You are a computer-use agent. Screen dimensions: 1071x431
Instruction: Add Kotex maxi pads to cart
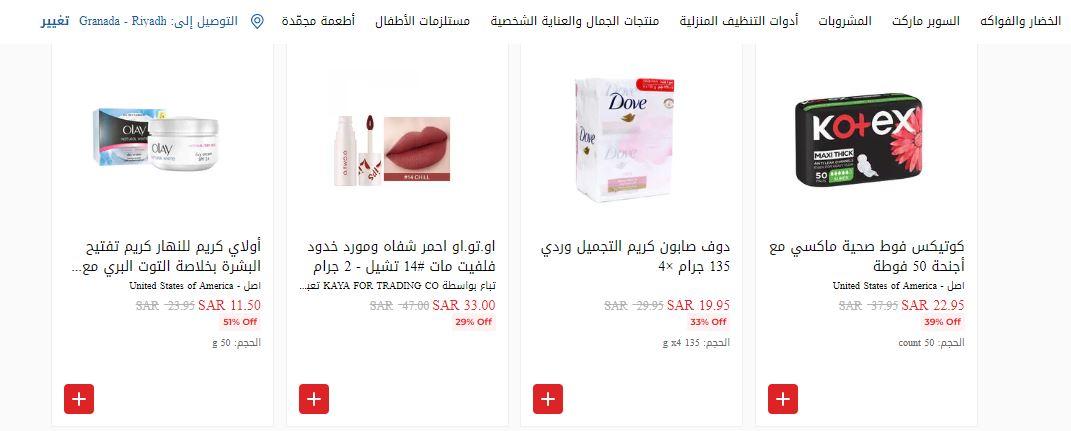[783, 398]
